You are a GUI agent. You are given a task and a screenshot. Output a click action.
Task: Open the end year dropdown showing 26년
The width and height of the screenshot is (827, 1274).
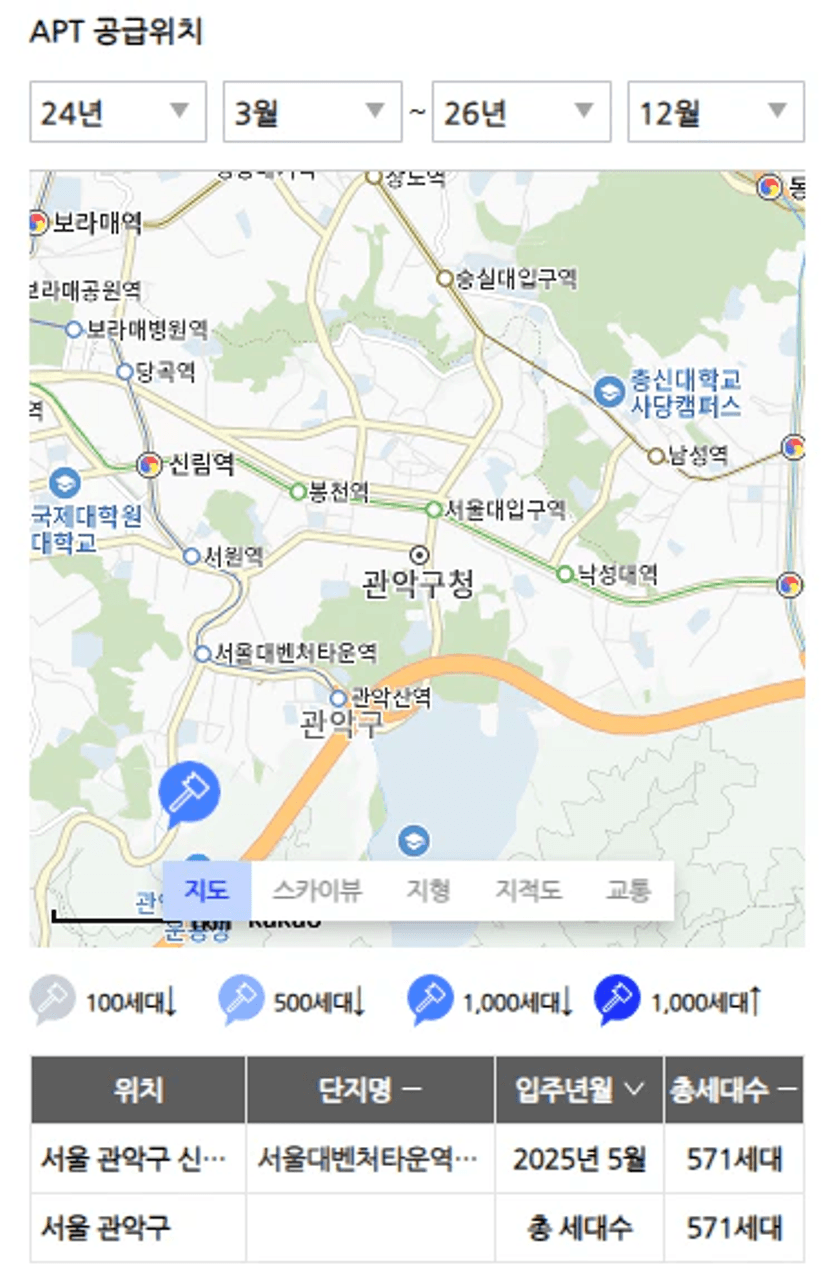pos(520,112)
